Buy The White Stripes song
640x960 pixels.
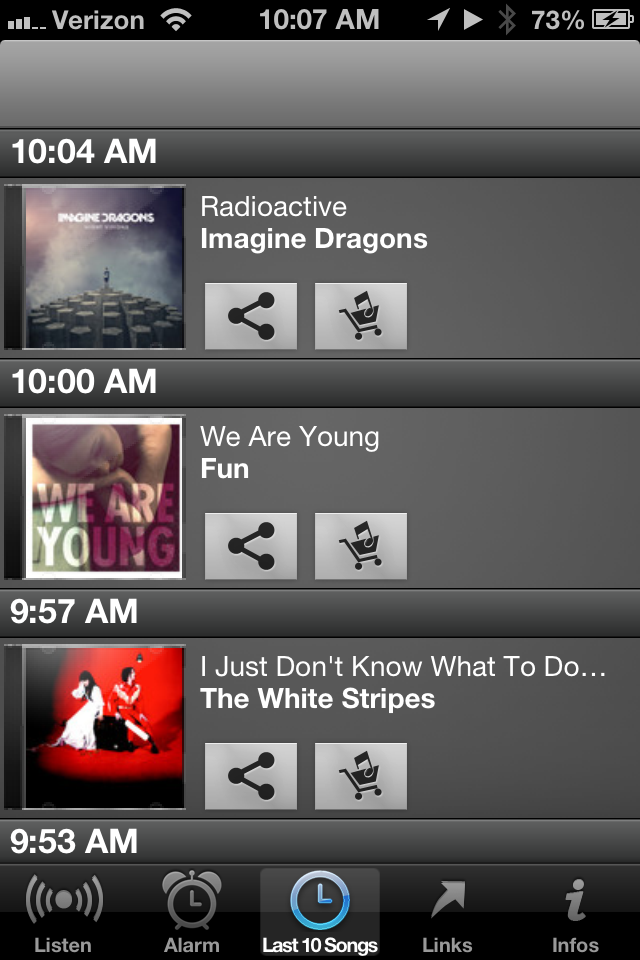(361, 776)
